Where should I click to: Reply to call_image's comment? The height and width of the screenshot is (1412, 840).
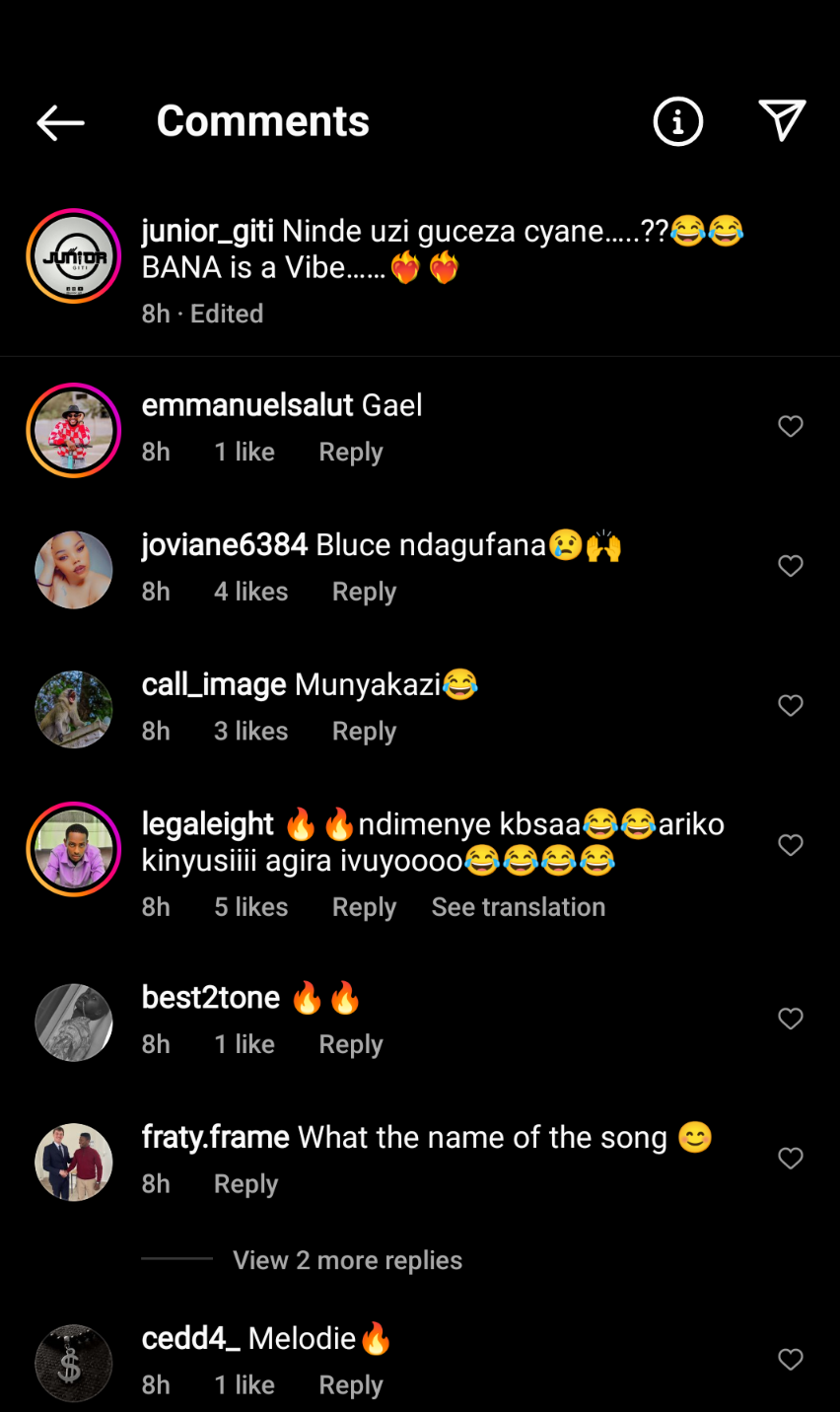point(364,732)
